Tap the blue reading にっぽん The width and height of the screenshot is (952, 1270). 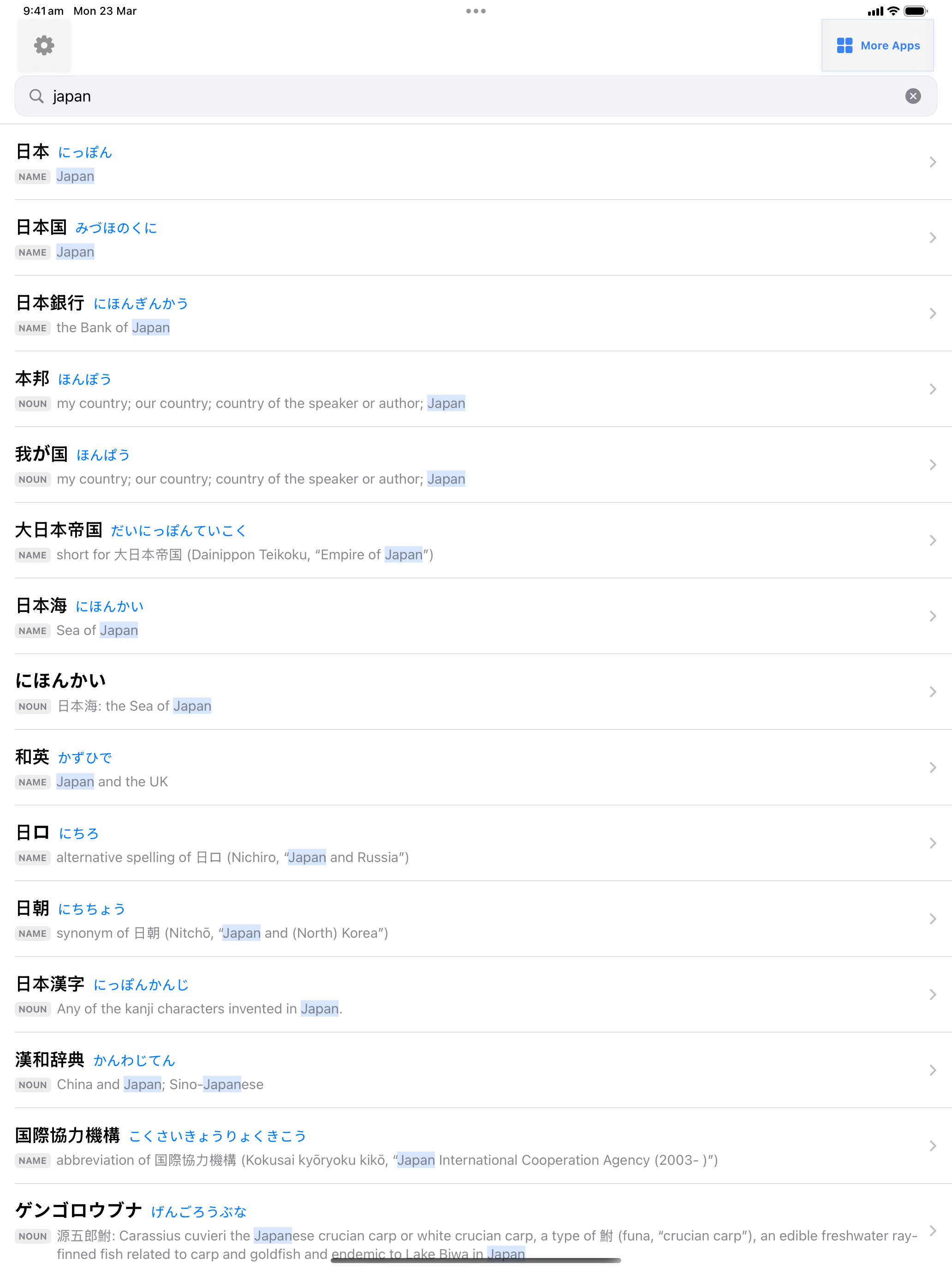coord(84,152)
